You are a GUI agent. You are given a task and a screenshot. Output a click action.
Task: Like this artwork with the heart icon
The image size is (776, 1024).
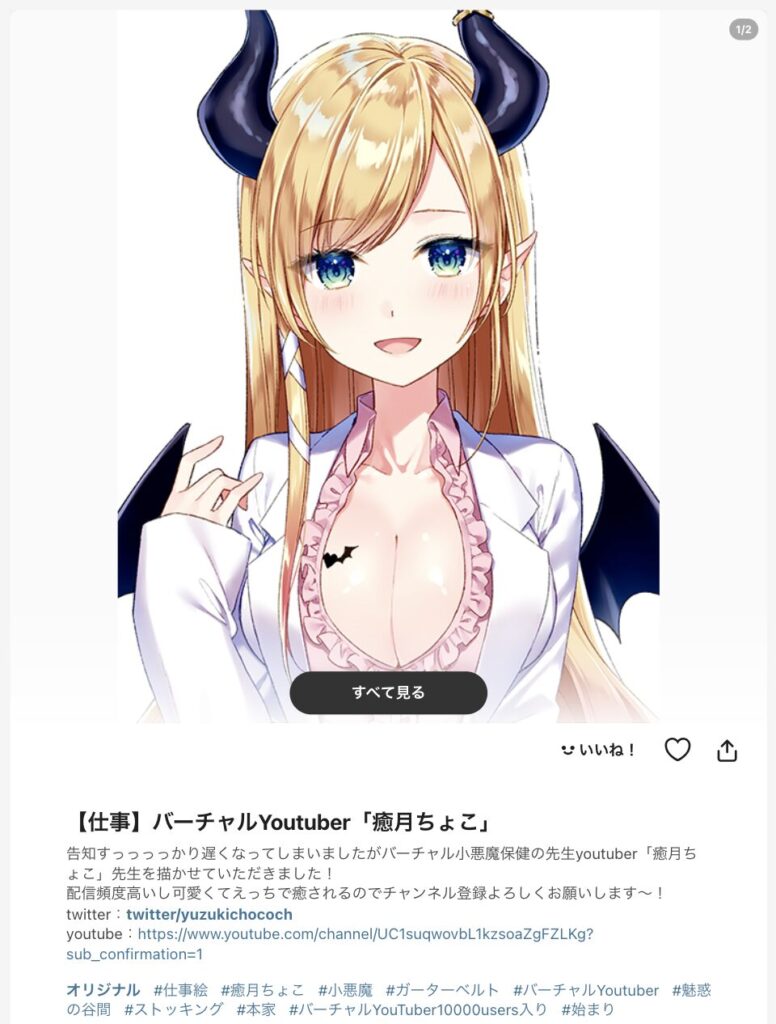click(x=678, y=749)
